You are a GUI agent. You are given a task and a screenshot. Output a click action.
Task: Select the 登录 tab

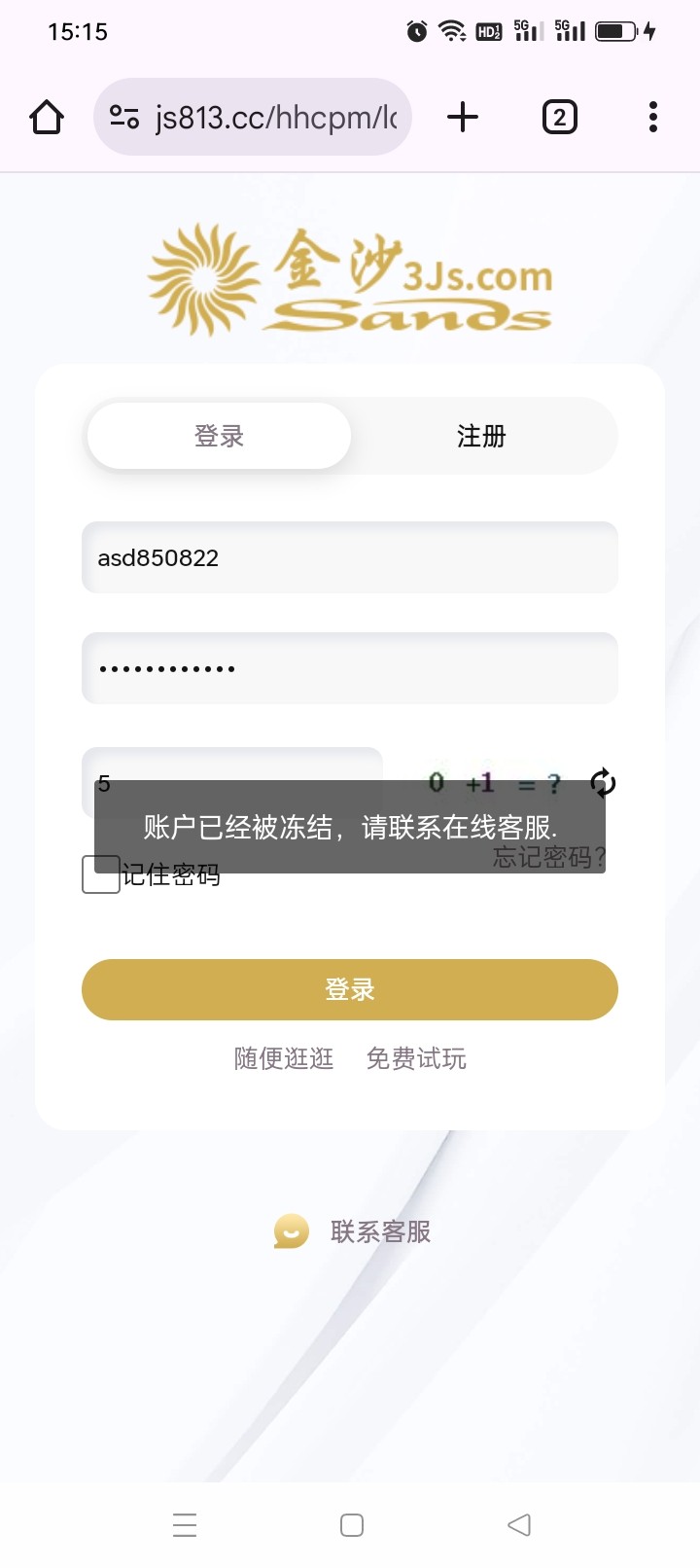[x=219, y=436]
